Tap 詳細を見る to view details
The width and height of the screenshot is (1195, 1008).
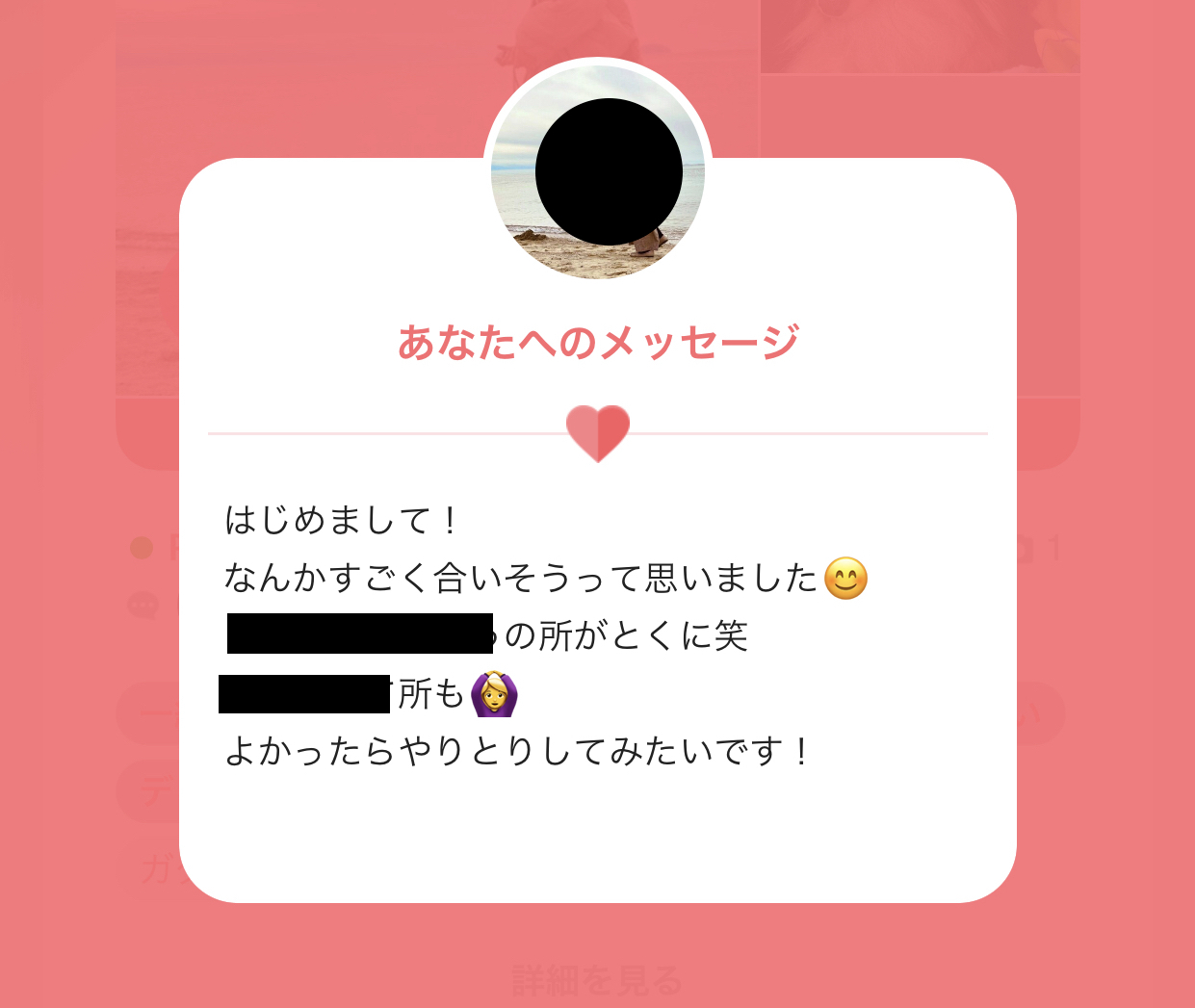tap(596, 981)
